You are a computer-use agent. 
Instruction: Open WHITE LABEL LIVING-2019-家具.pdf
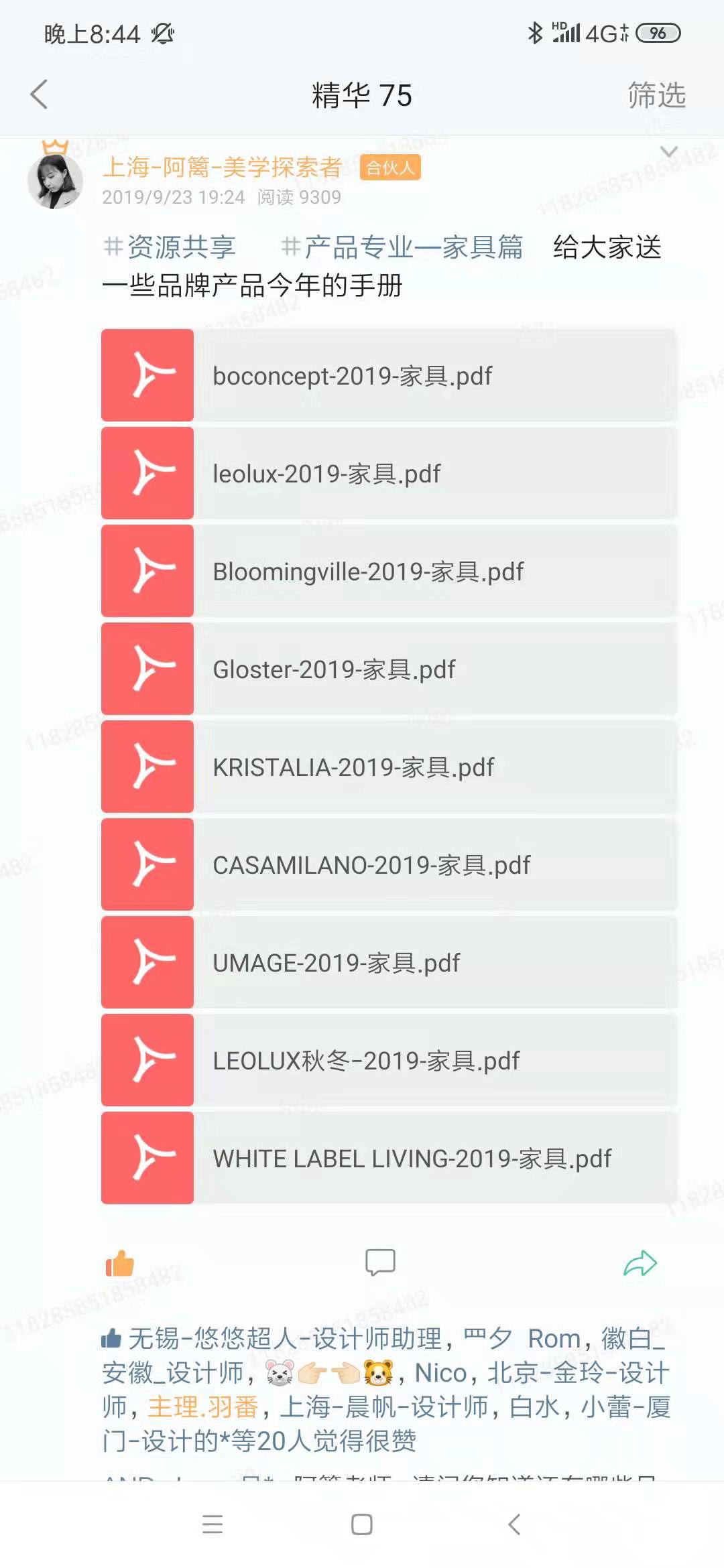tap(389, 1158)
